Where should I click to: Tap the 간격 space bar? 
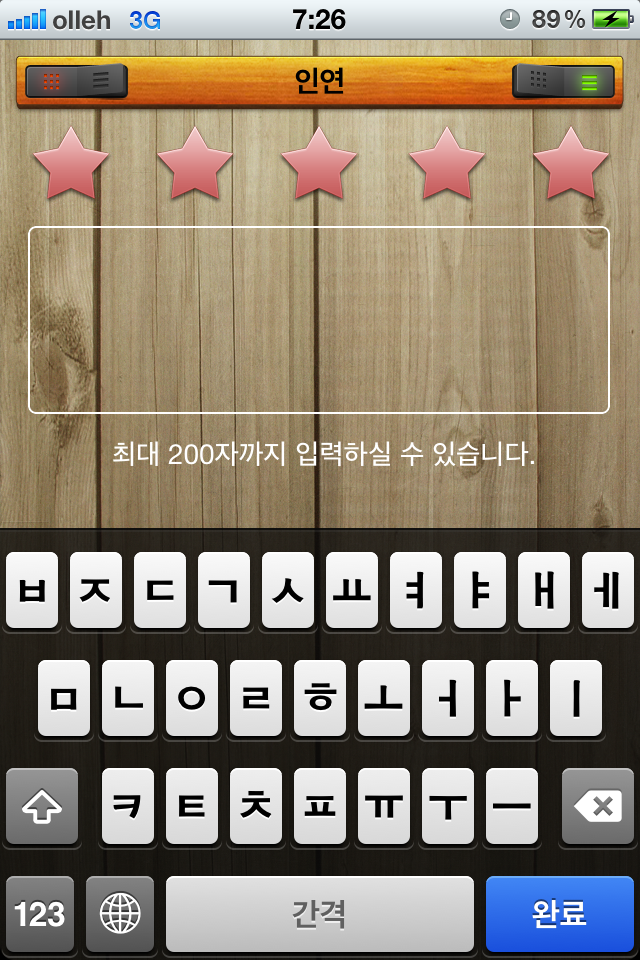click(319, 913)
